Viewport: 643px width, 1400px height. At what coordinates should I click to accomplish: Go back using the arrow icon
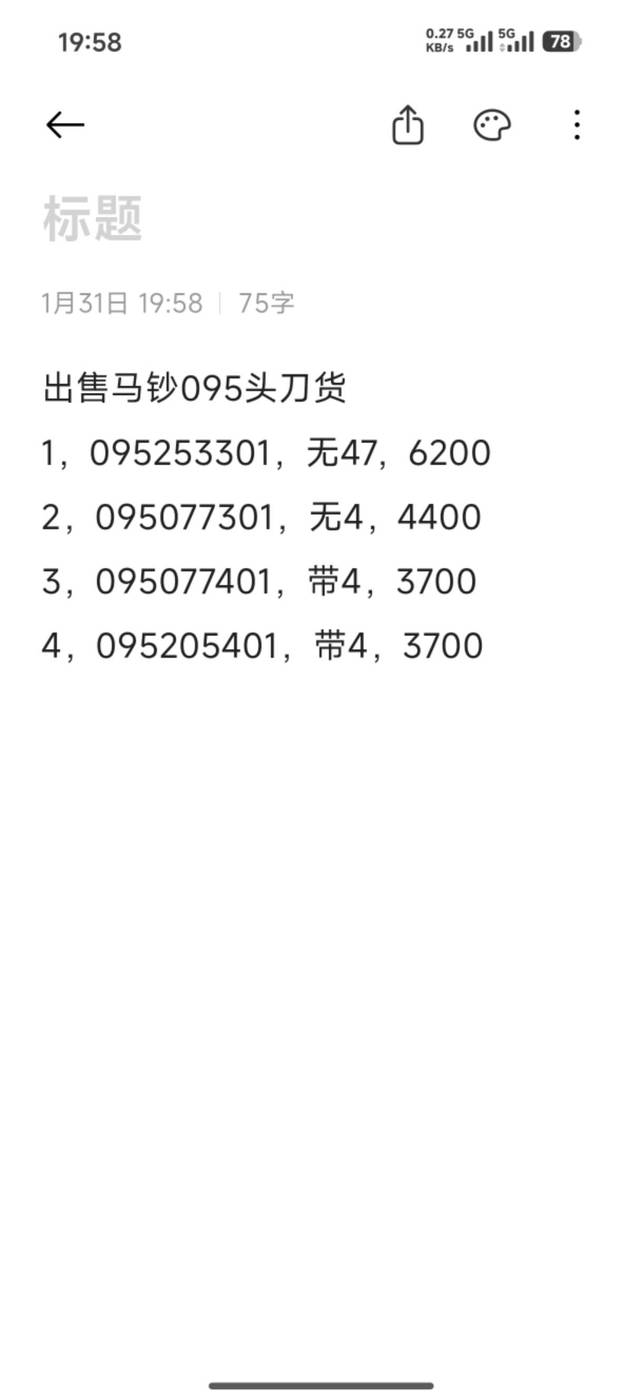(65, 125)
